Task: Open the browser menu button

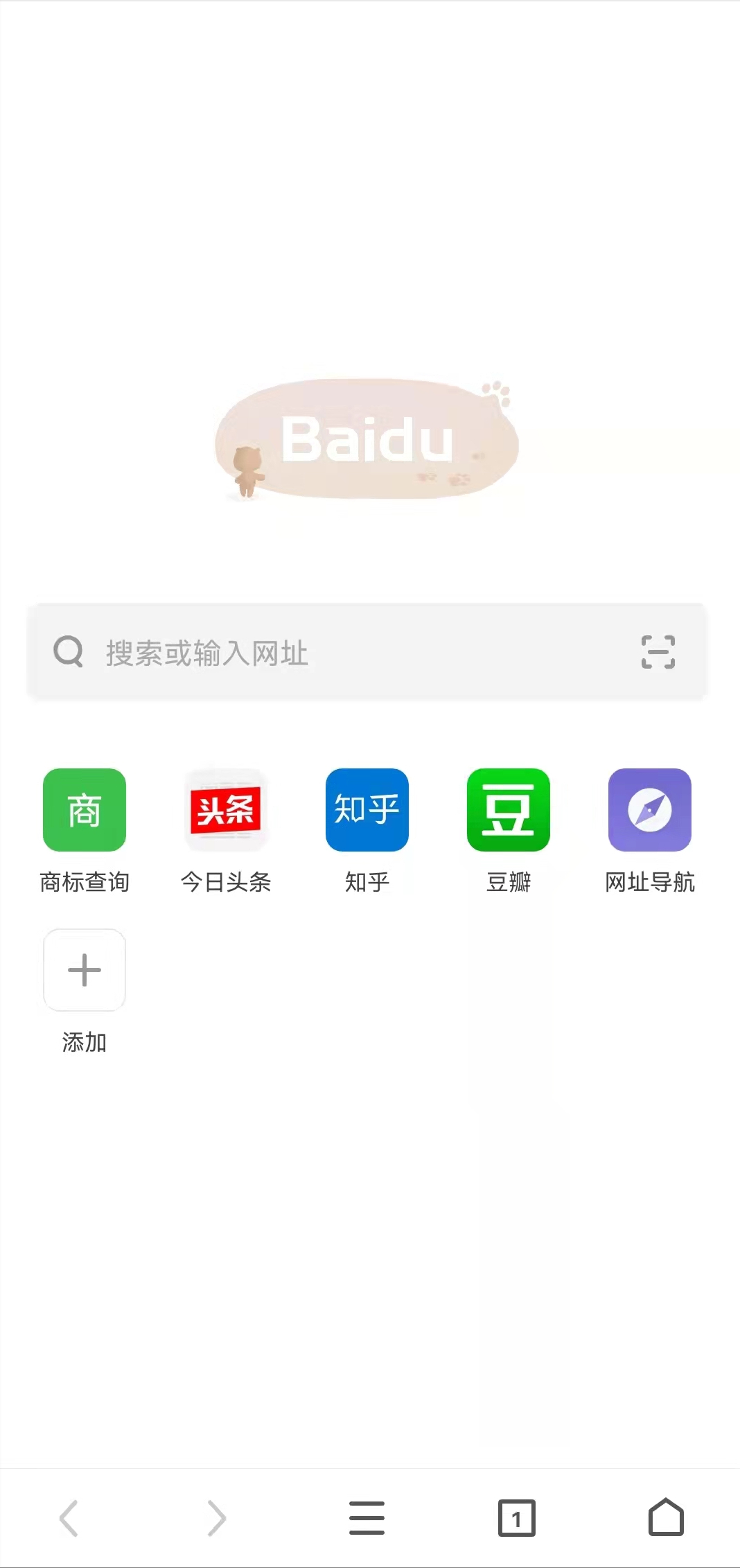Action: [367, 1518]
